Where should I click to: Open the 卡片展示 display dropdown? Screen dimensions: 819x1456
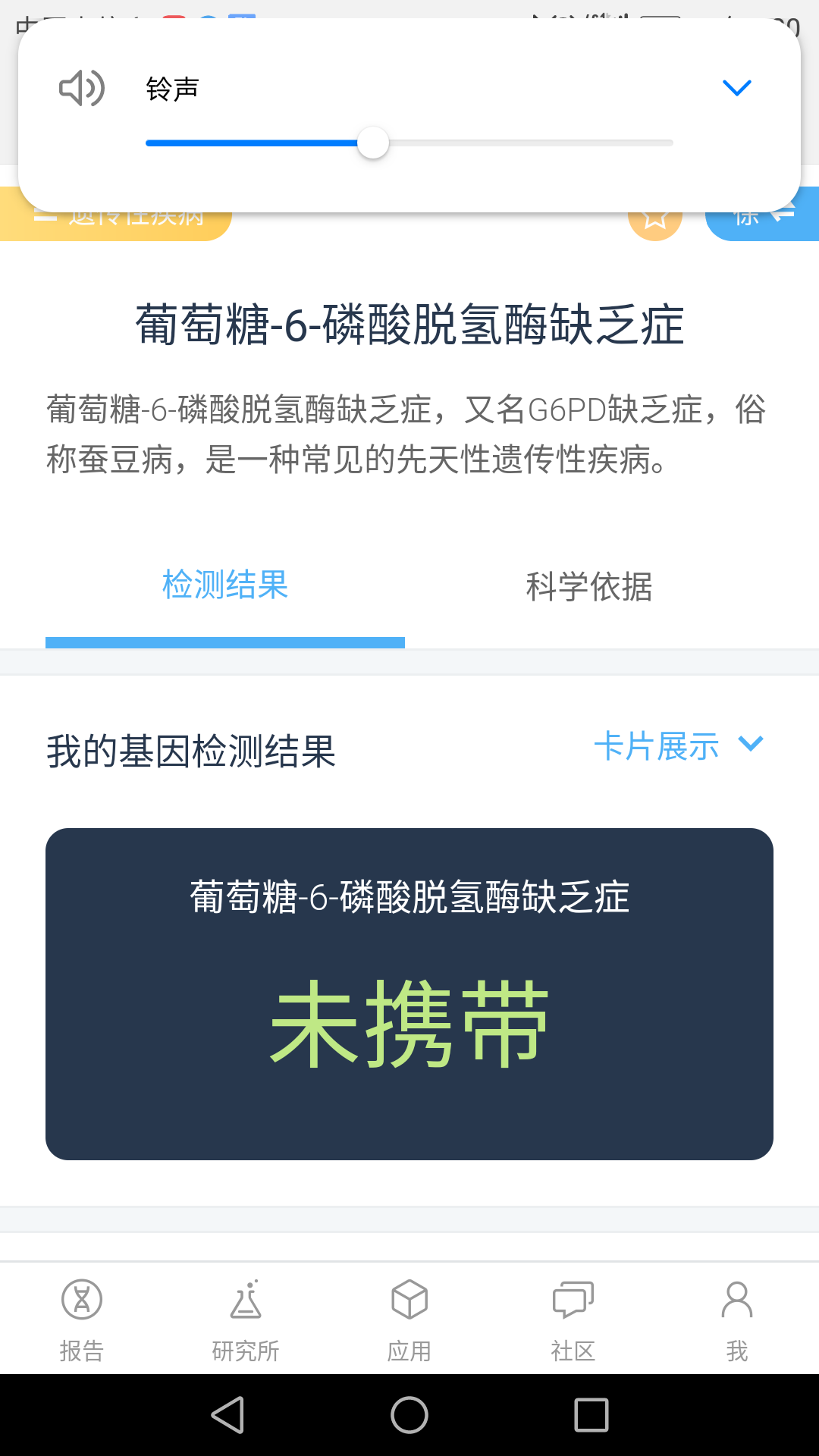coord(678,746)
